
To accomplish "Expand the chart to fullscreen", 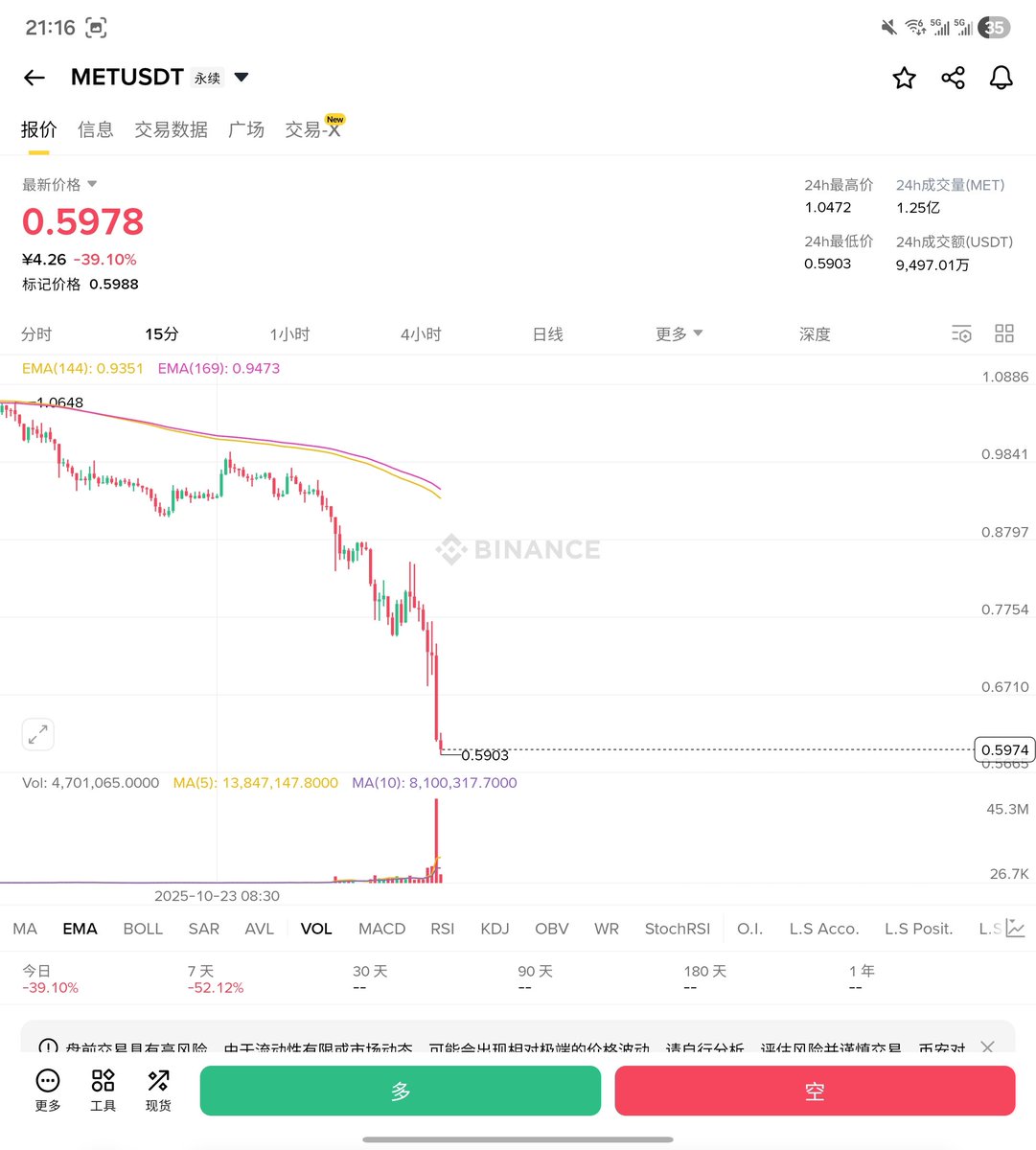I will (38, 735).
